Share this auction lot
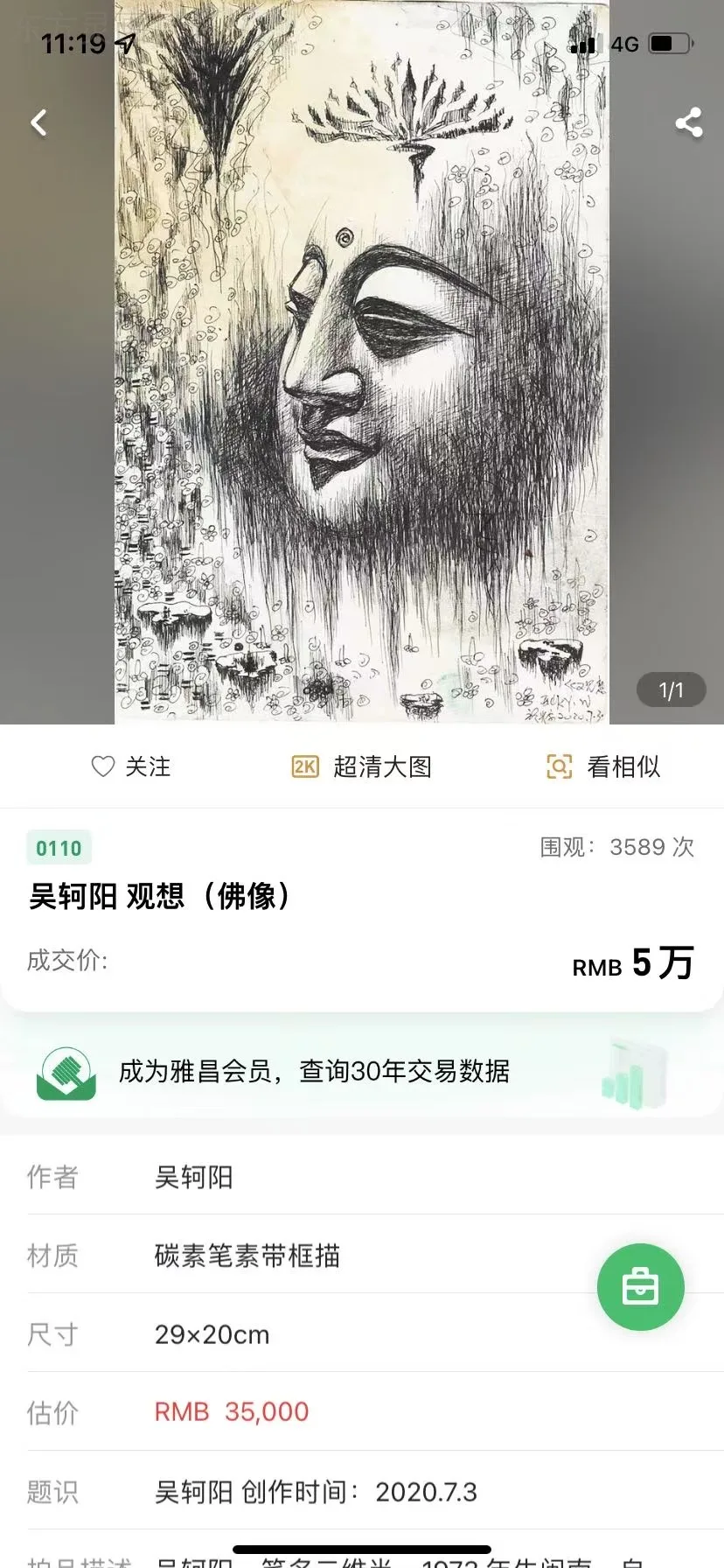This screenshot has width=724, height=1568. [688, 122]
